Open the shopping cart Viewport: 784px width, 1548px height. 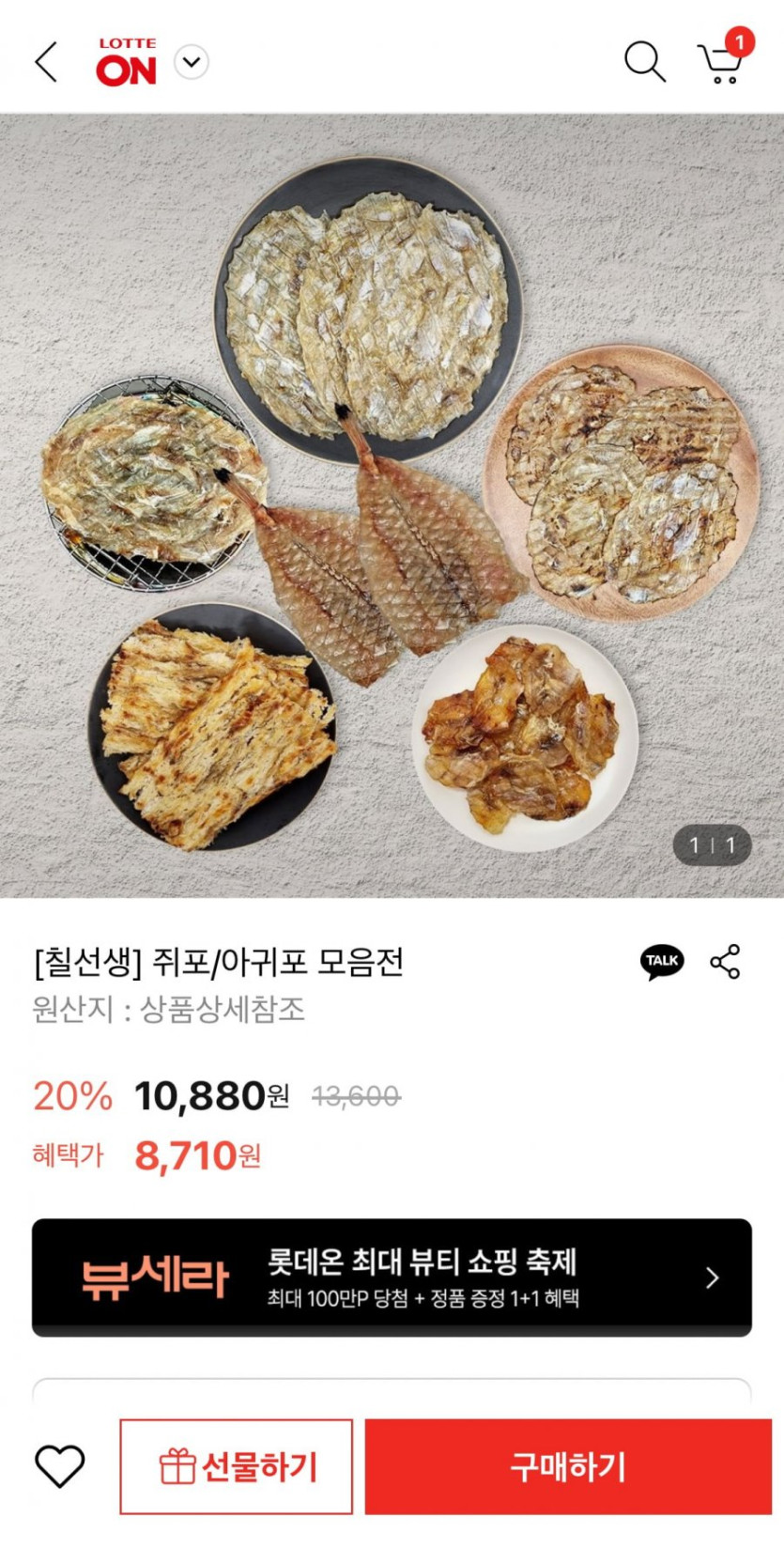(x=721, y=62)
